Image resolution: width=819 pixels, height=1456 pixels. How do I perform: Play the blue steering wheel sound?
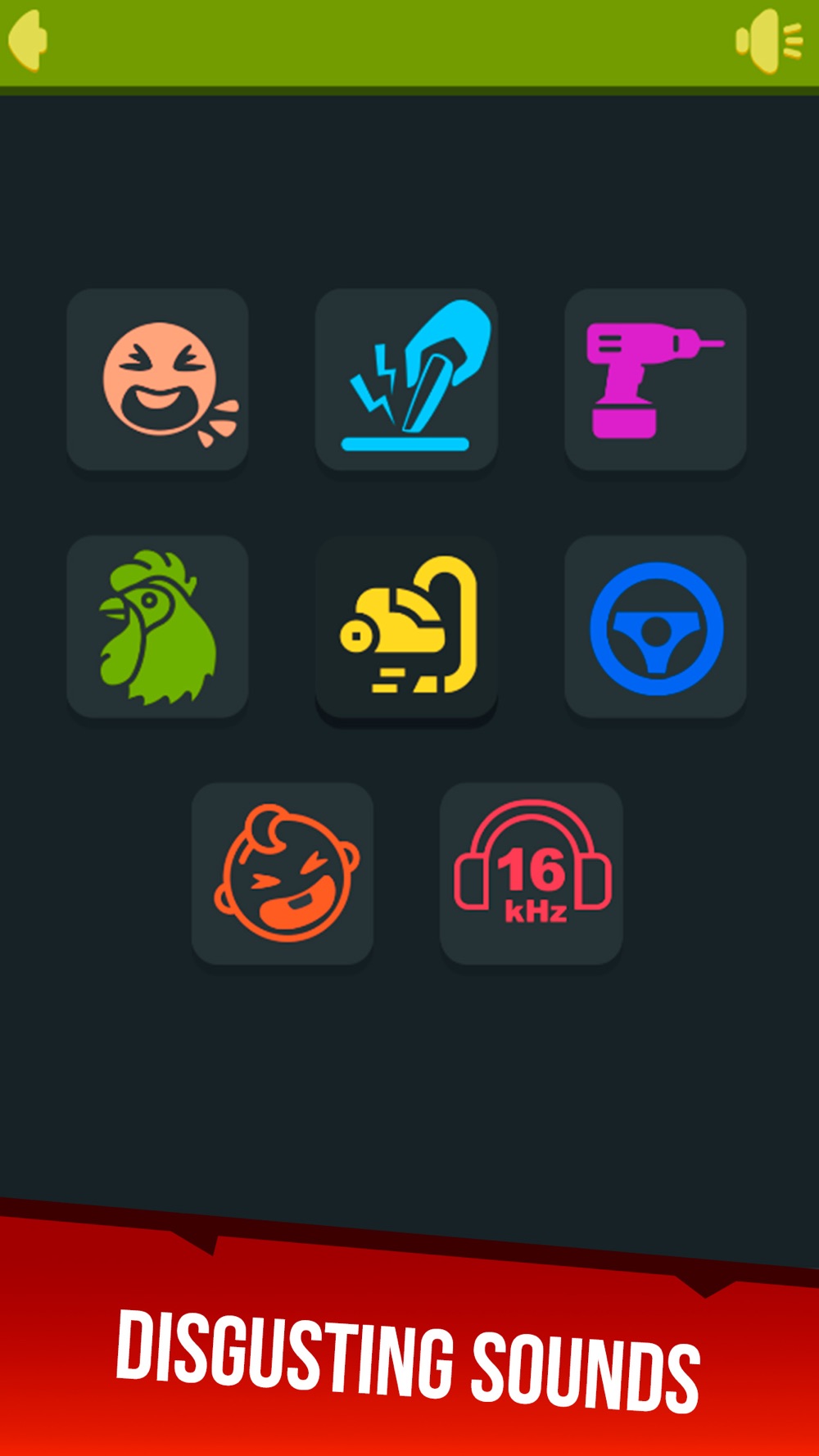coord(655,626)
